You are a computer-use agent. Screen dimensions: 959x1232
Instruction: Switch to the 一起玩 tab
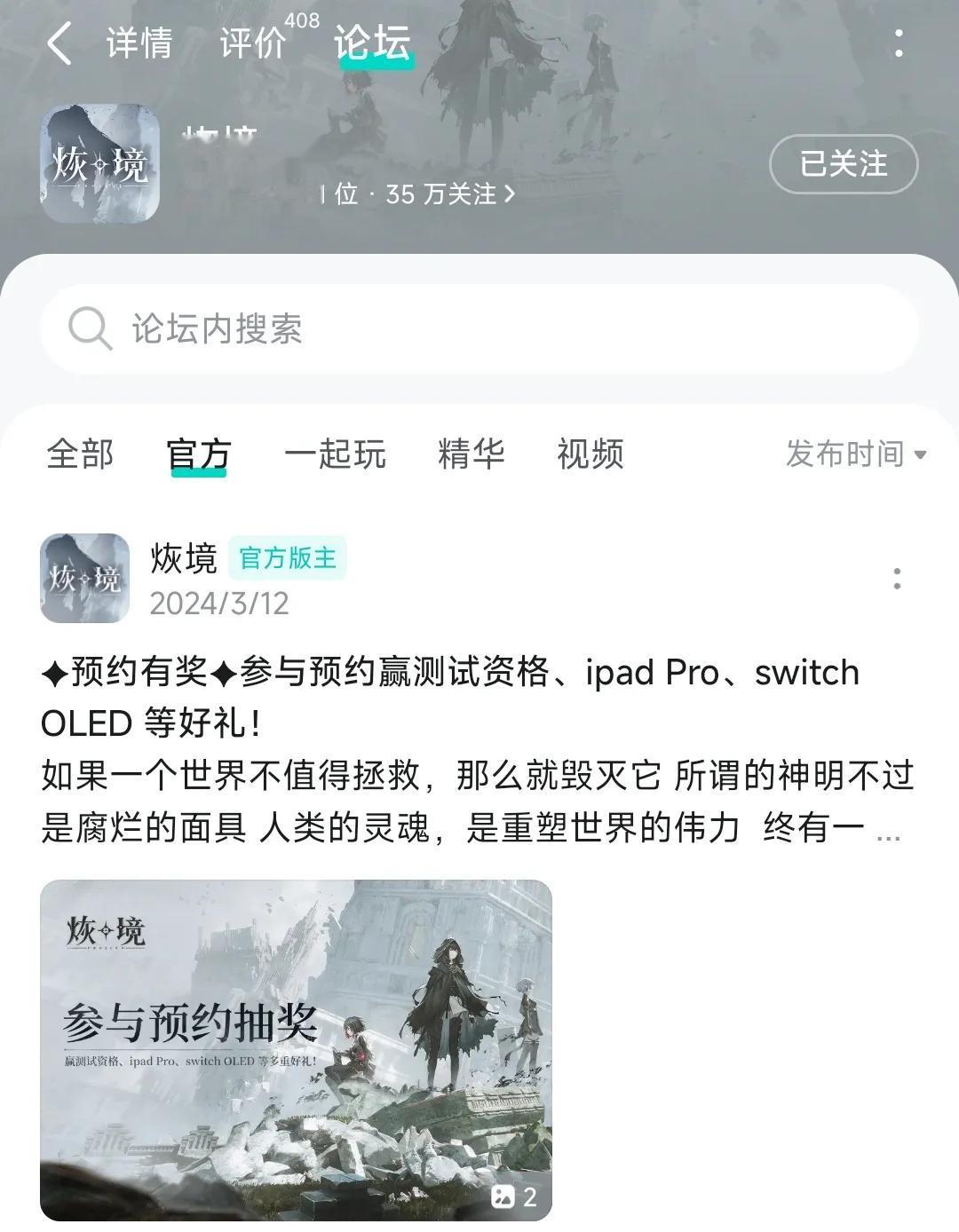pos(335,454)
